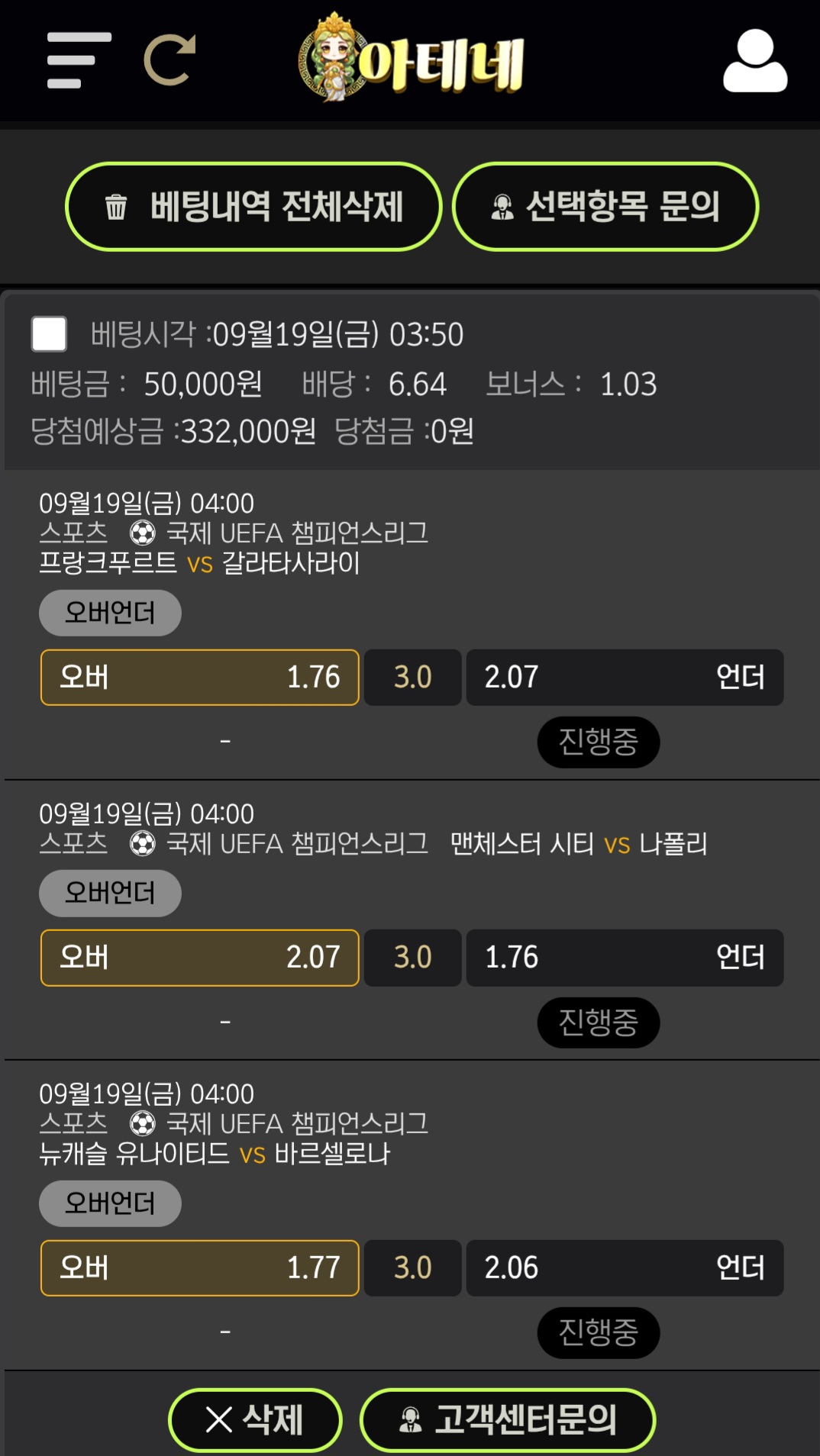Open the user profile icon

click(x=754, y=62)
